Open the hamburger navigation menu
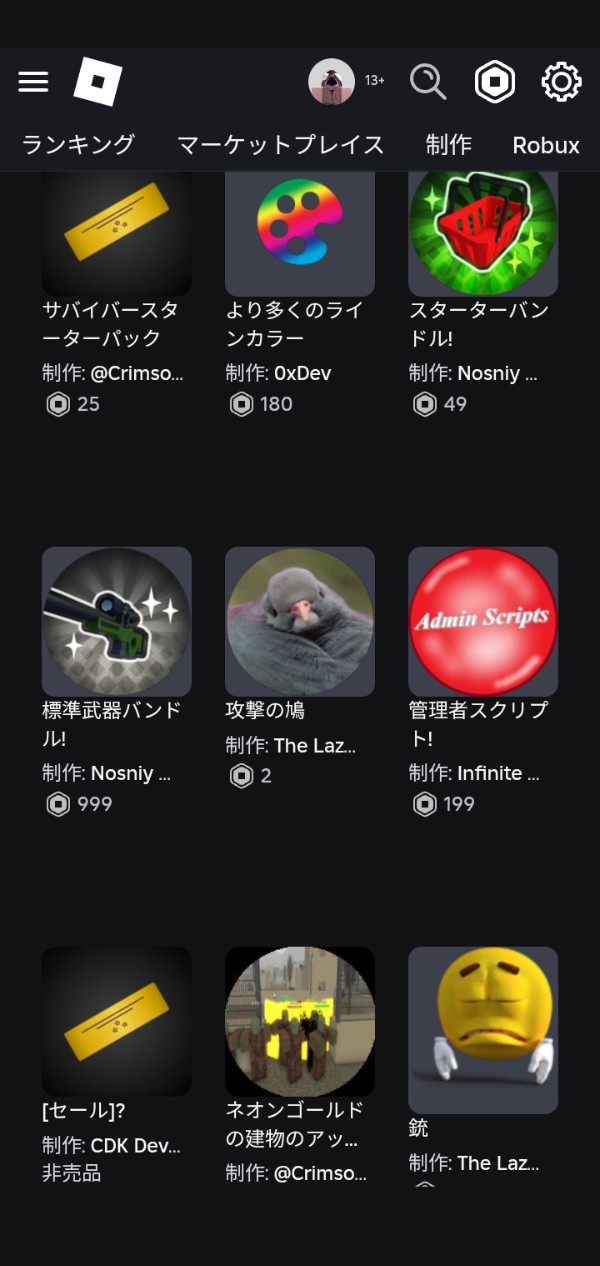The image size is (600, 1266). click(x=33, y=82)
